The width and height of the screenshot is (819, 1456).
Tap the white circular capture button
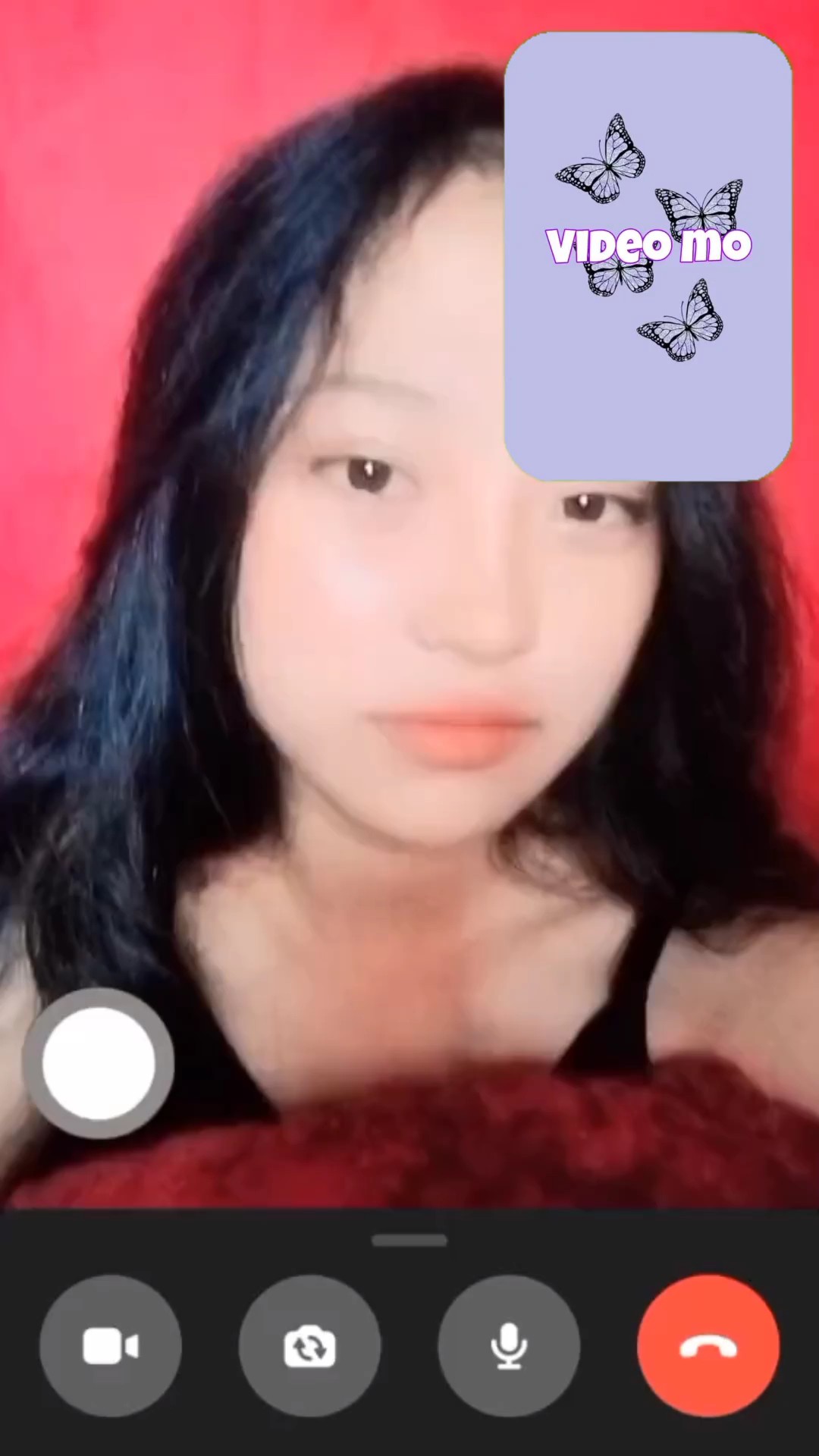[x=99, y=1063]
